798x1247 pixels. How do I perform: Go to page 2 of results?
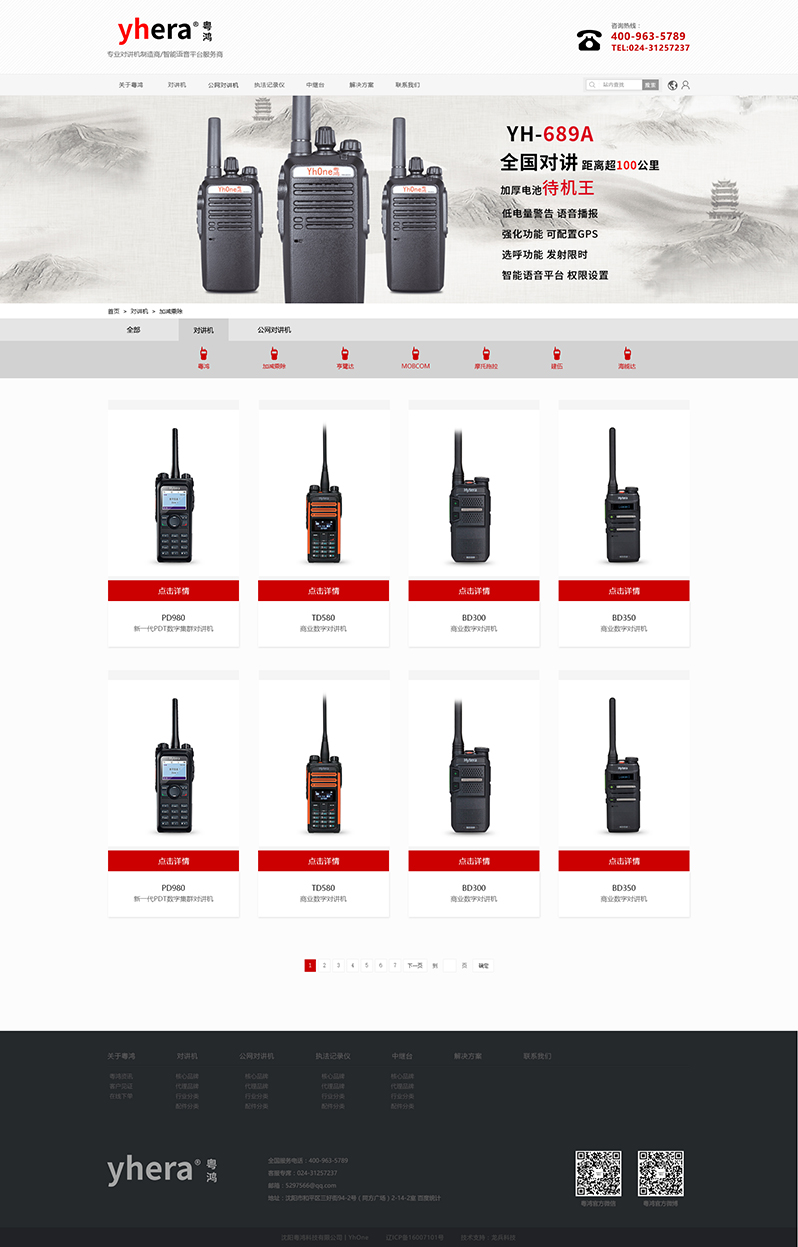coord(324,966)
